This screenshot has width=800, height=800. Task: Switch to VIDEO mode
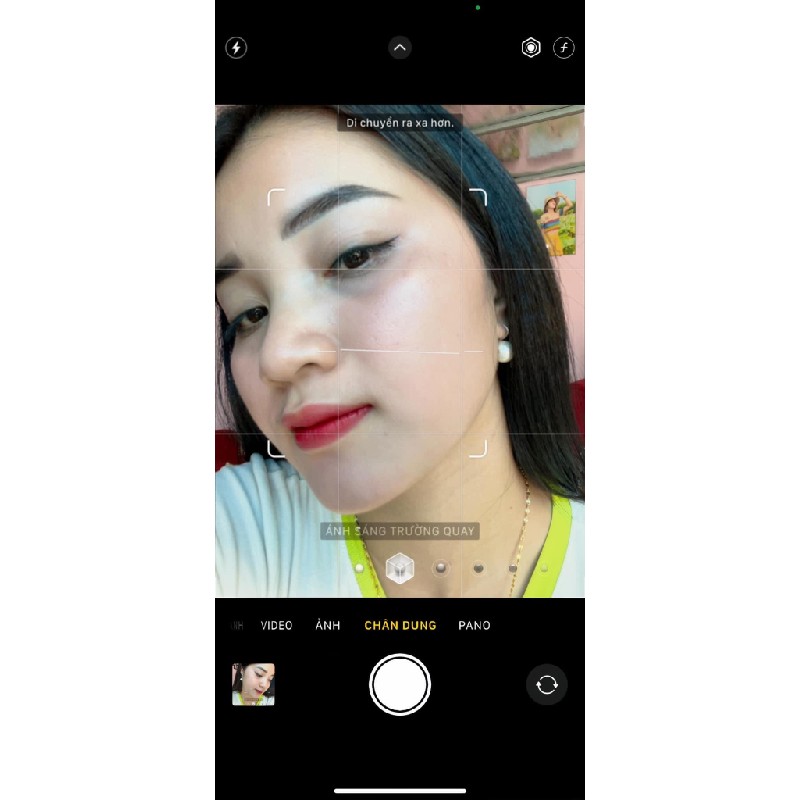[276, 625]
